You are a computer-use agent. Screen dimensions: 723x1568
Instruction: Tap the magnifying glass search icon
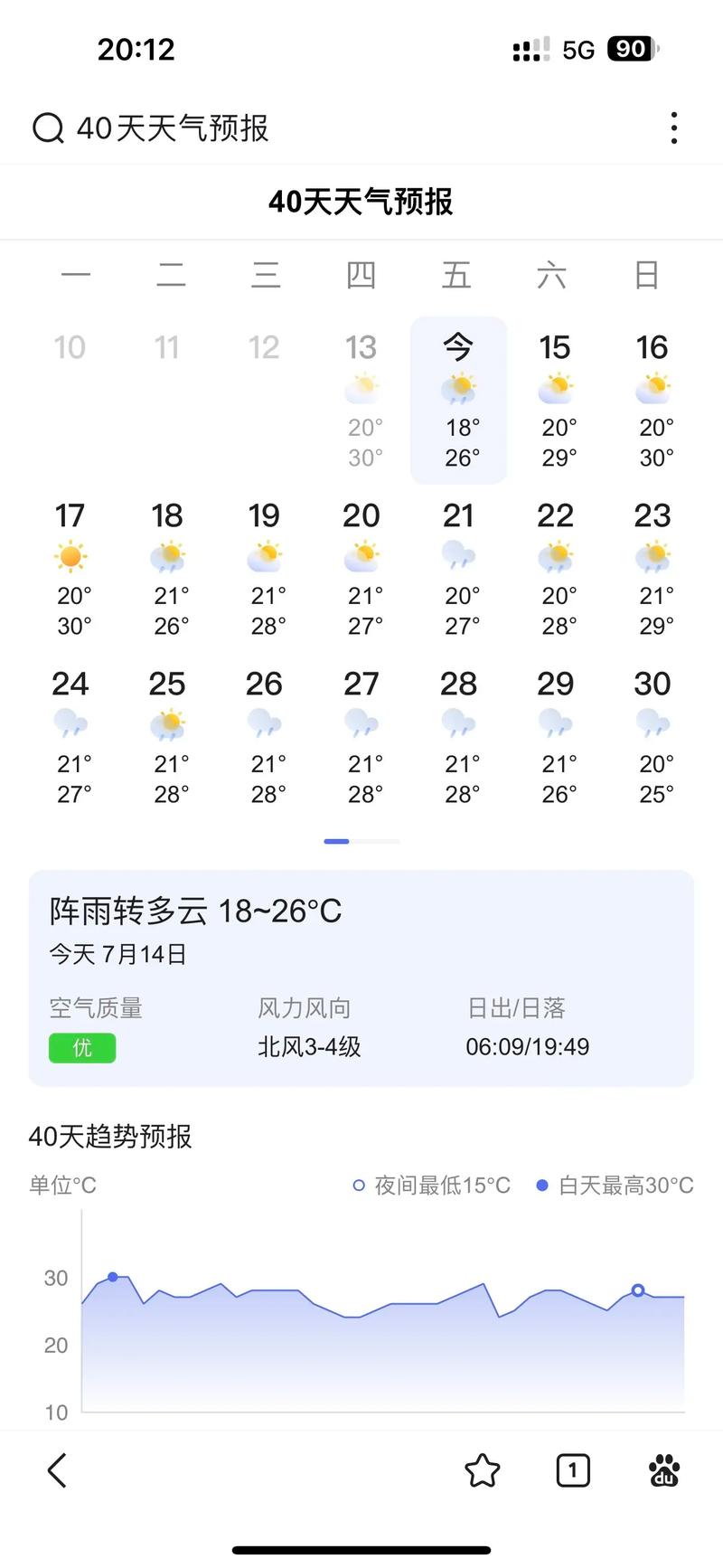[x=46, y=128]
